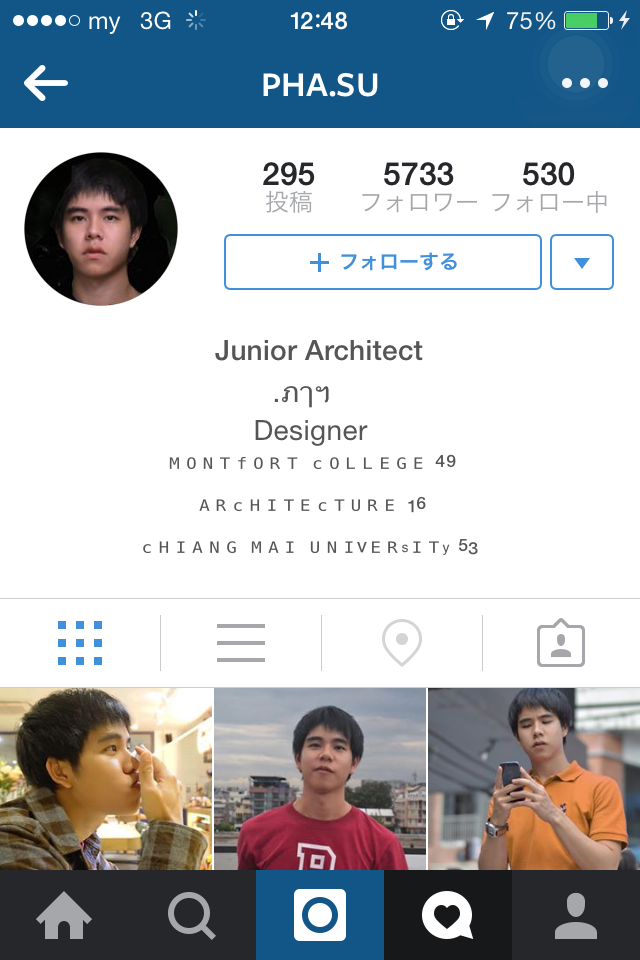This screenshot has width=640, height=960.
Task: Open the photo with orange shirt
Action: [534, 778]
